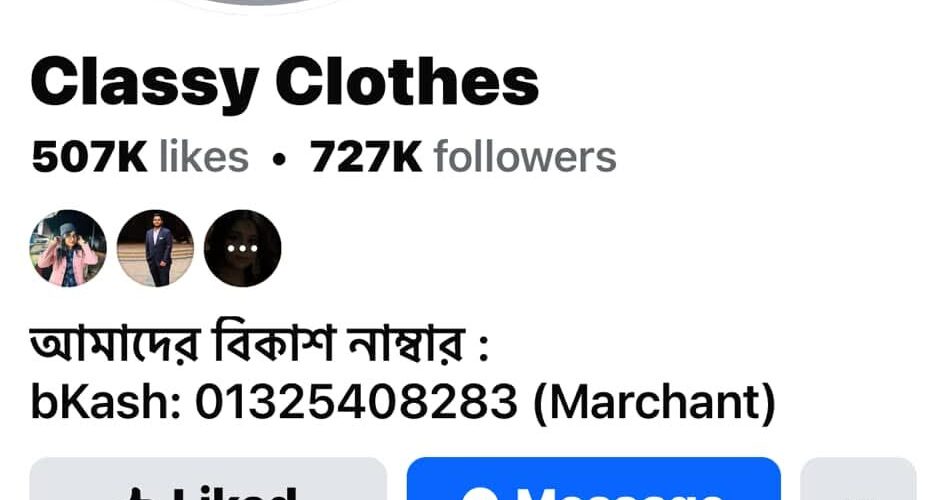View the 507K likes list

[140, 157]
